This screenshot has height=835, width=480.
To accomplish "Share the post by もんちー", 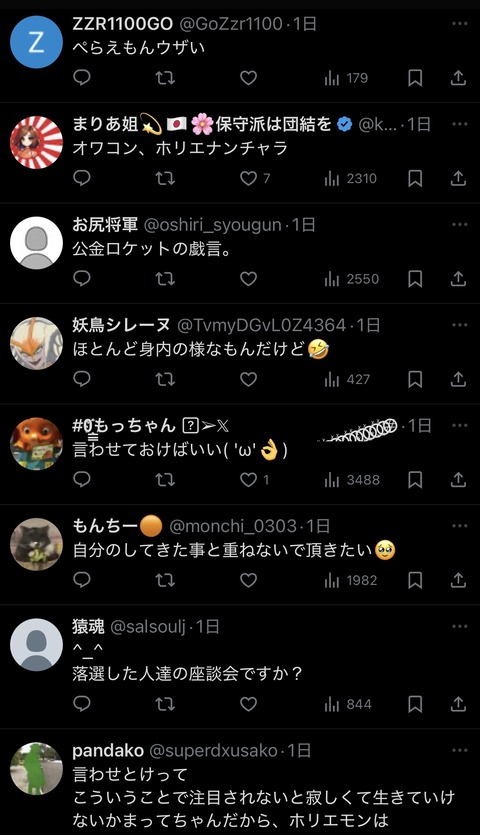I will tap(458, 580).
